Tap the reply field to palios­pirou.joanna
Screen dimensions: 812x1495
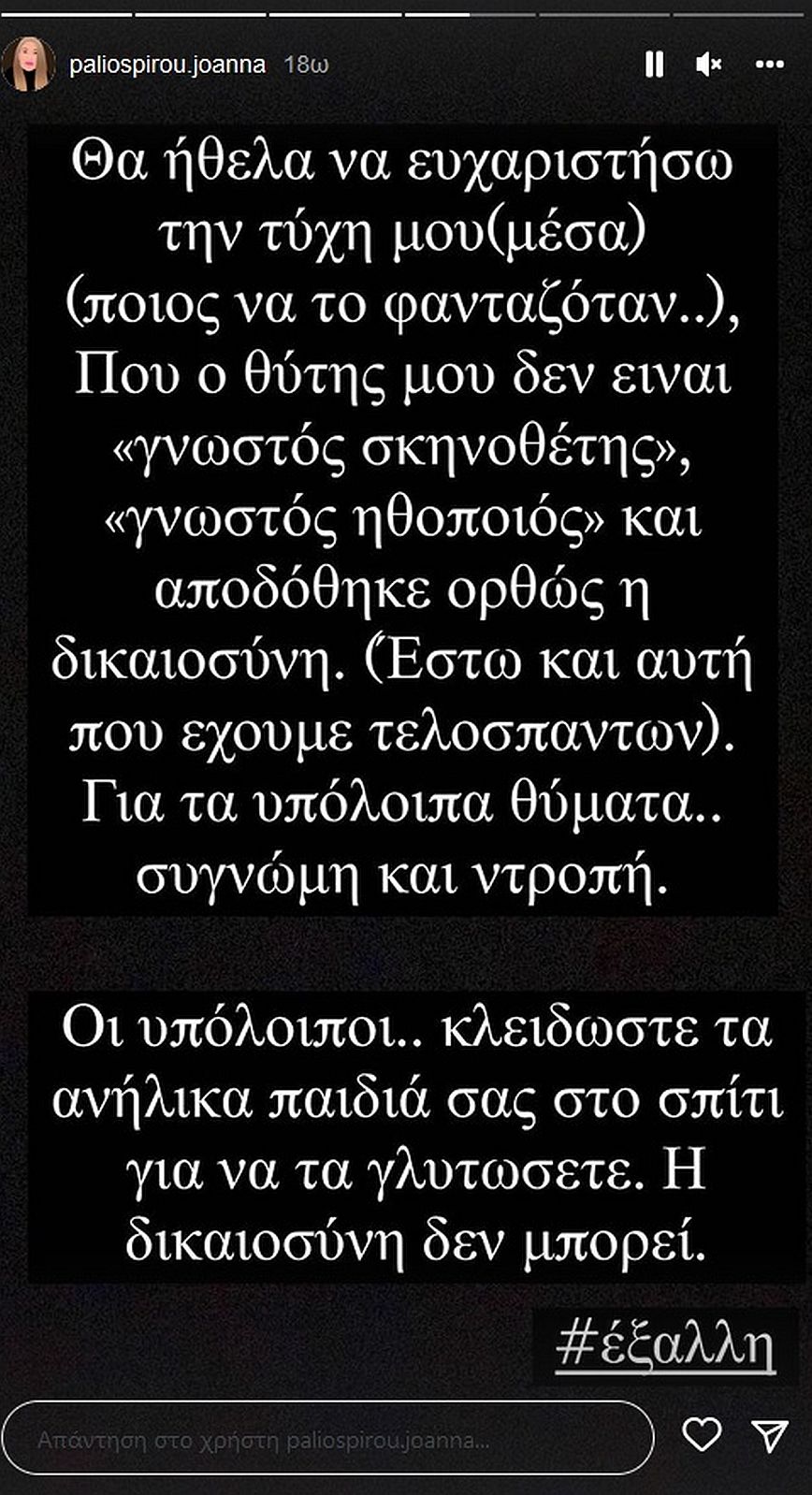[x=327, y=1438]
